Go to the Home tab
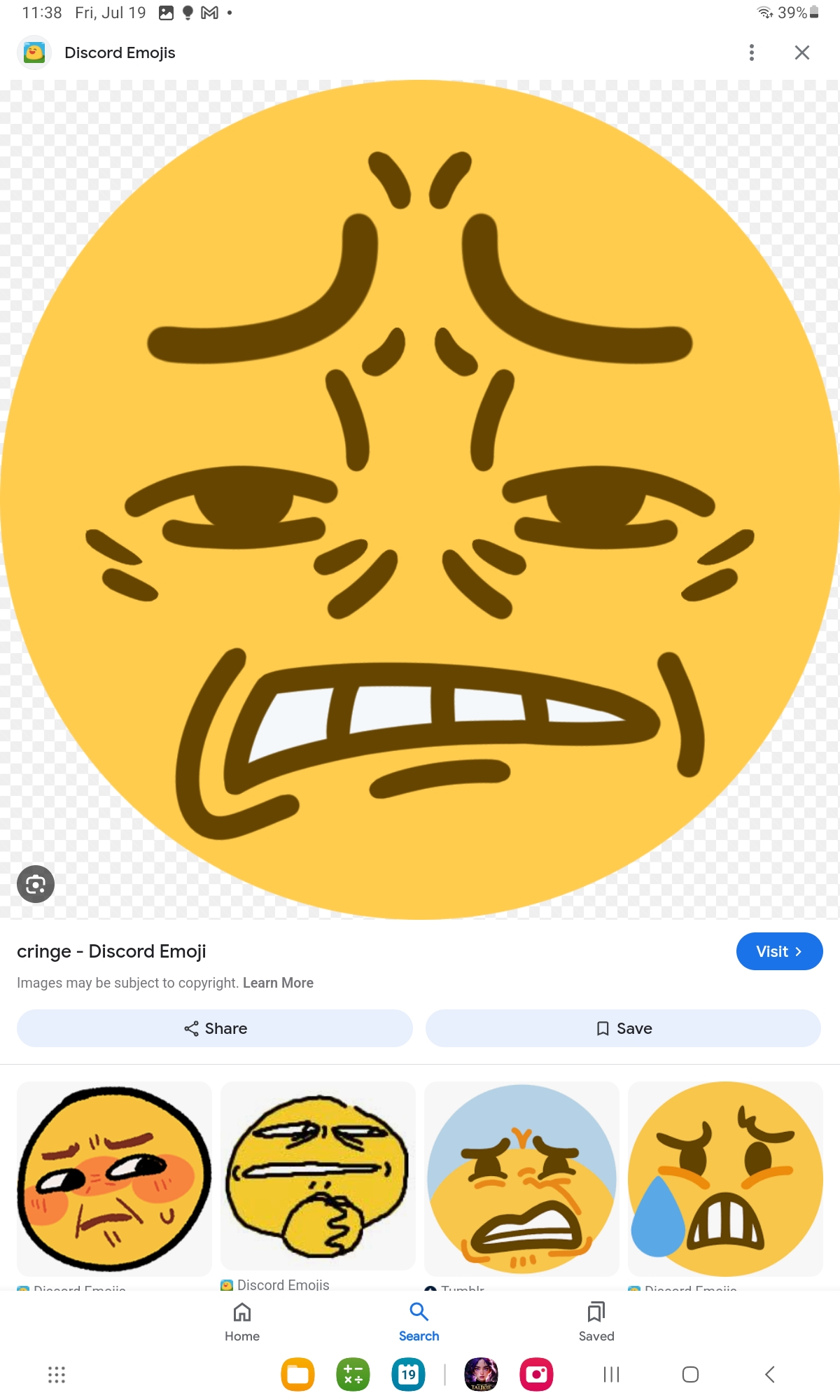Screen dimensions: 840x1400 [242, 1321]
